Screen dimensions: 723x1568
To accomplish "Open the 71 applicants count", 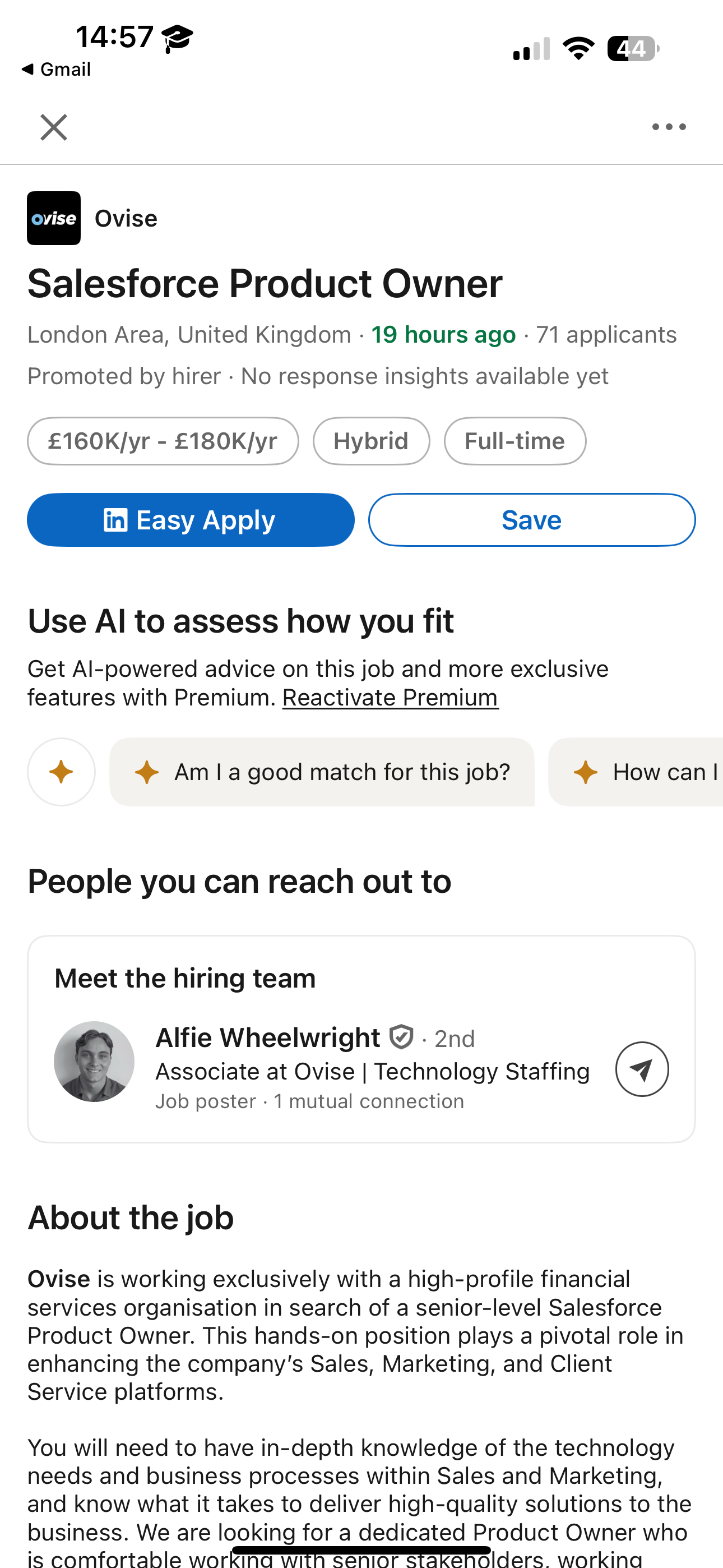I will click(605, 334).
